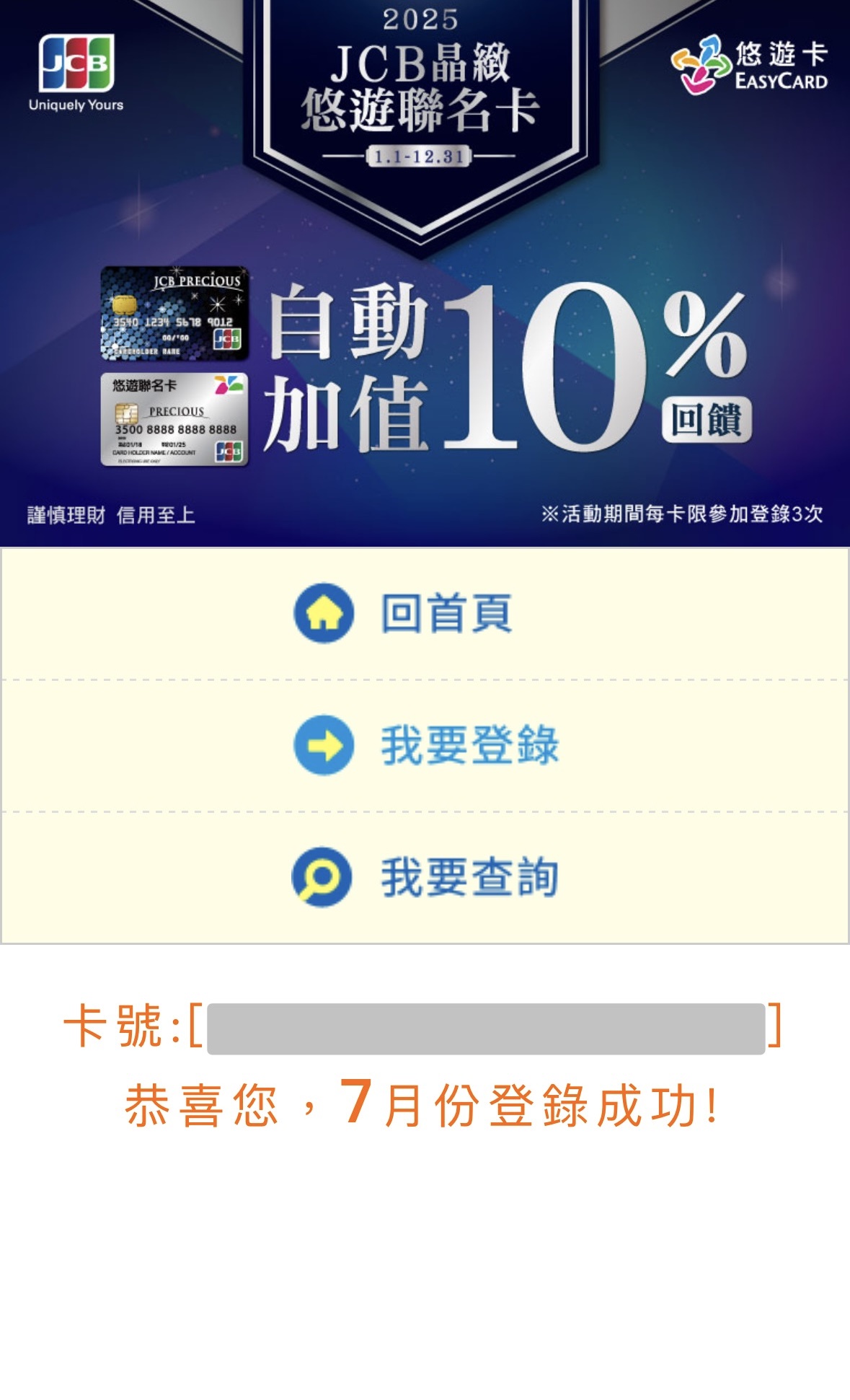This screenshot has height=1400, width=850.
Task: Go back to 回首頁 home page
Action: pyautogui.click(x=425, y=613)
